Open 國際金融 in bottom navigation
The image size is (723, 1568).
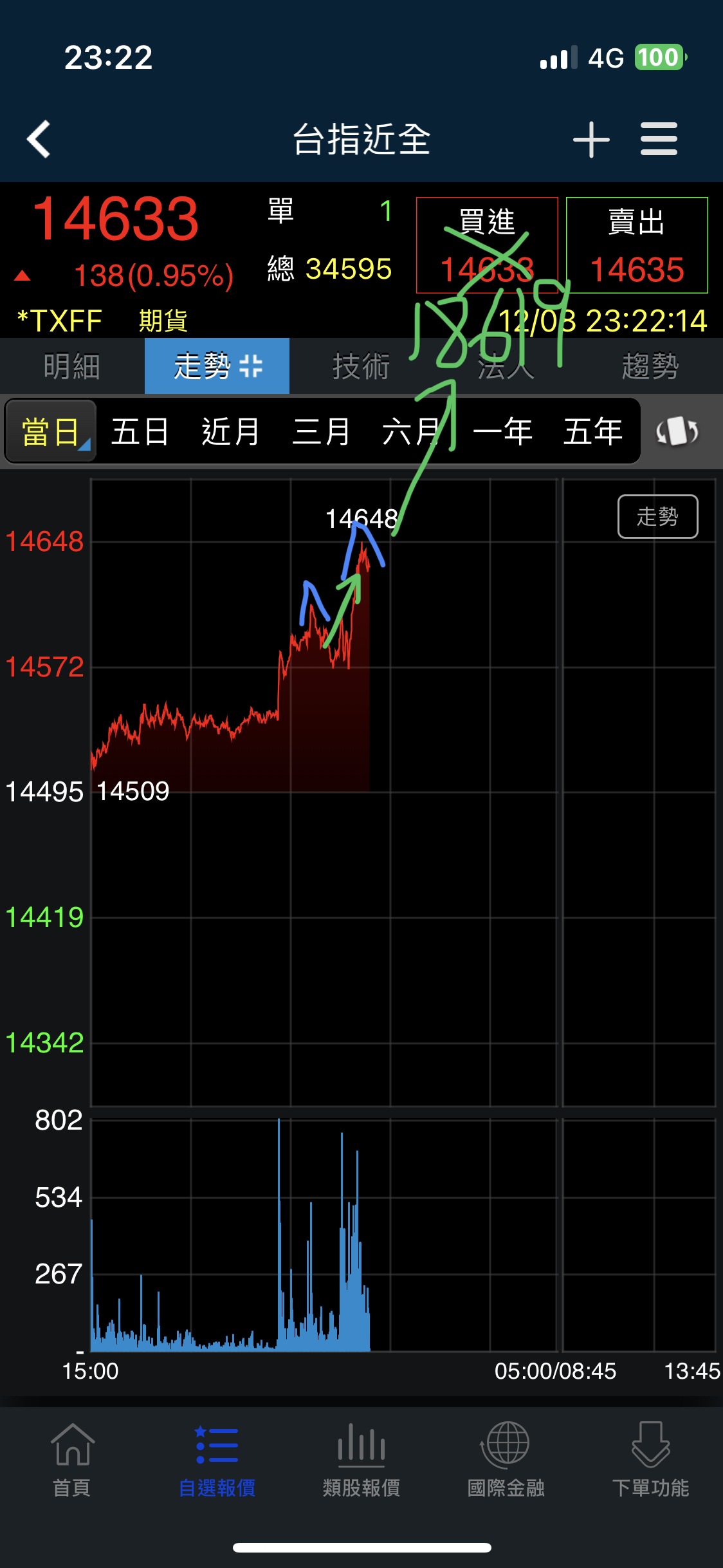point(506,1460)
